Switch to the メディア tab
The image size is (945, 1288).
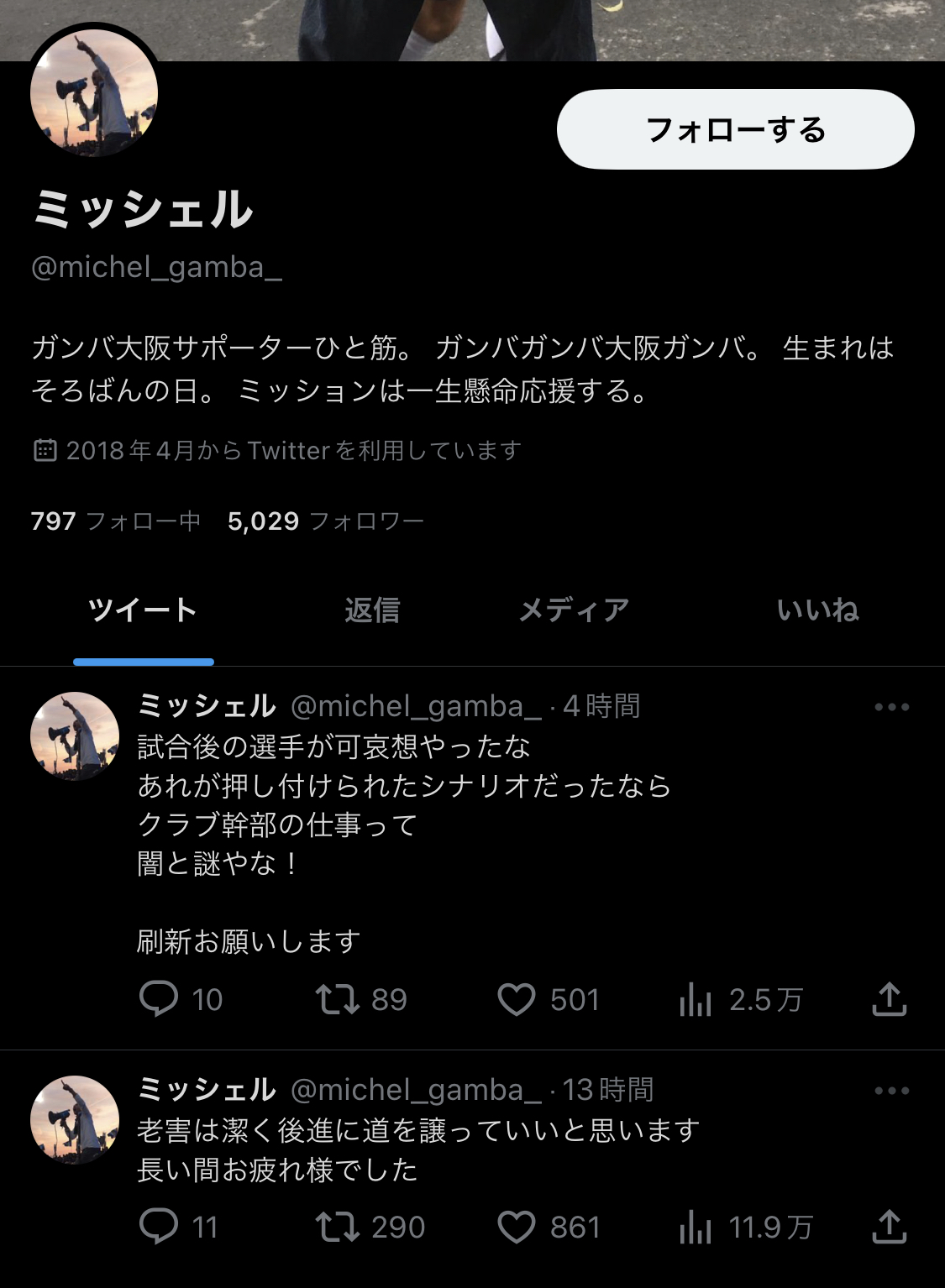coord(574,610)
